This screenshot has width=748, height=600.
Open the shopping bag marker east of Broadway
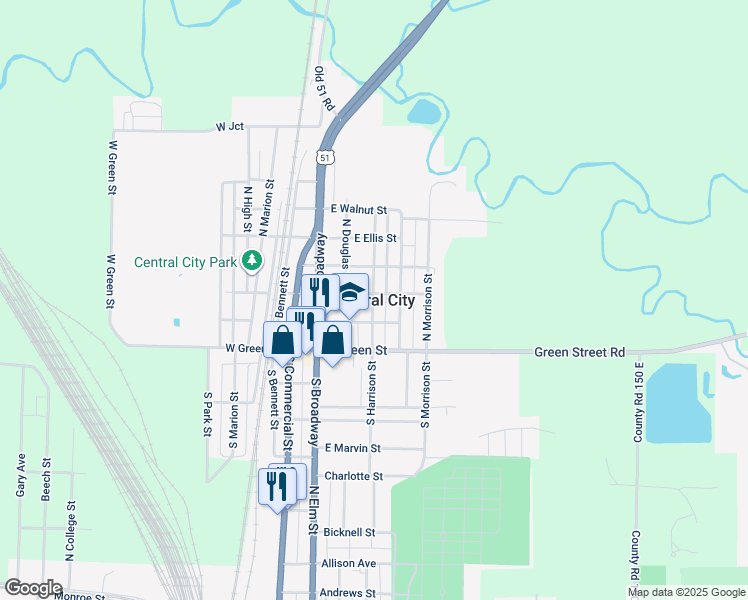click(x=334, y=340)
